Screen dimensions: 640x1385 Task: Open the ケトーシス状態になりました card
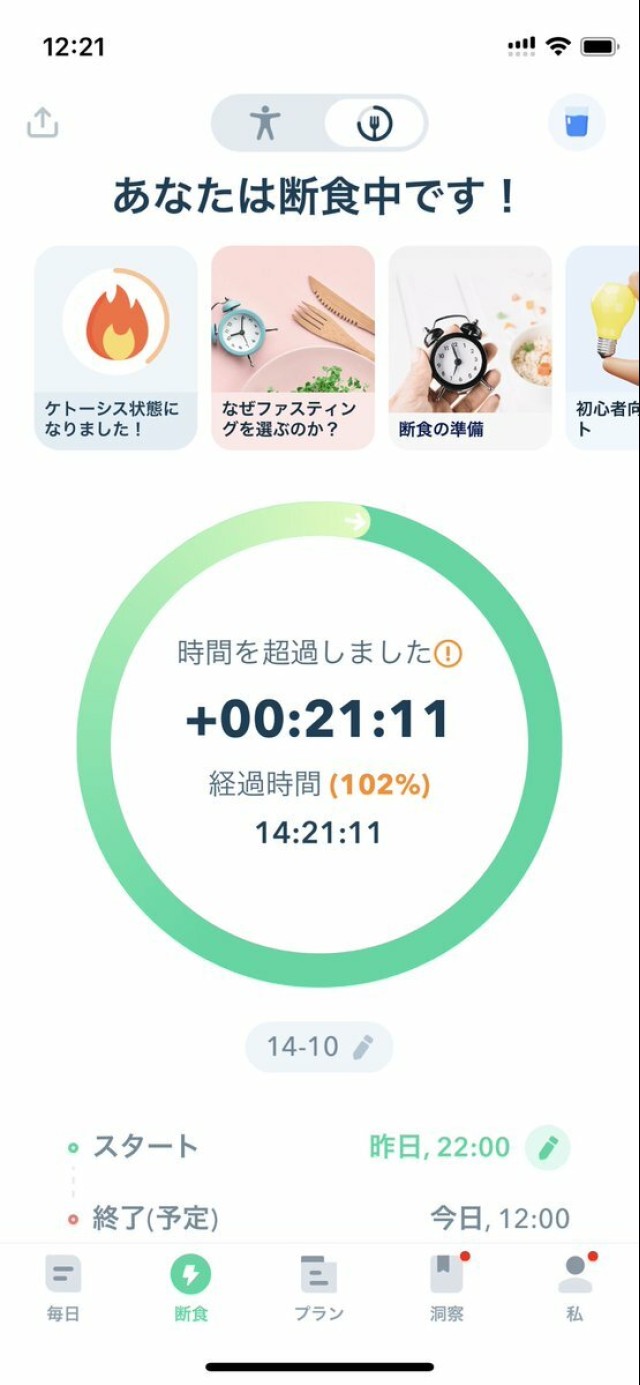point(116,347)
